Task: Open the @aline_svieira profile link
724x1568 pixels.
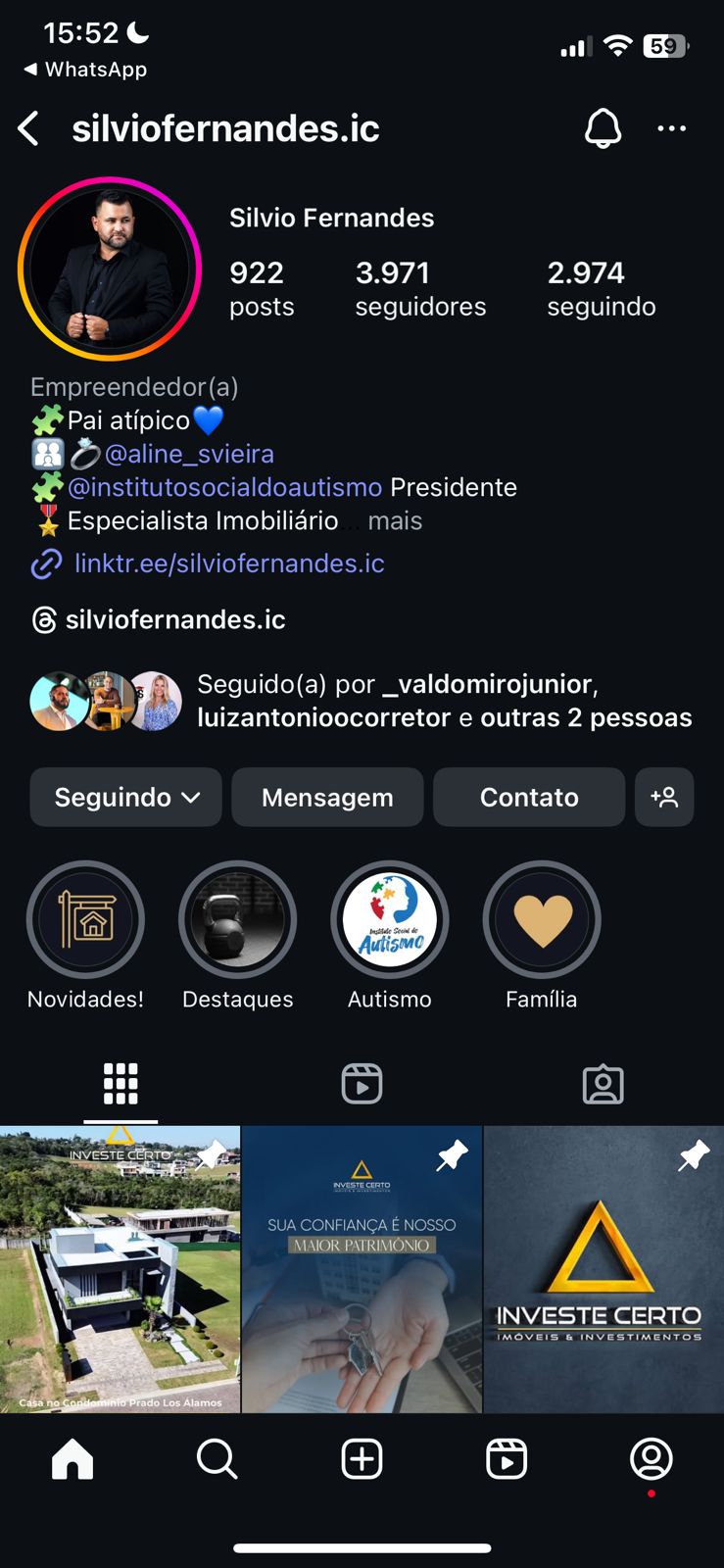Action: pyautogui.click(x=189, y=454)
